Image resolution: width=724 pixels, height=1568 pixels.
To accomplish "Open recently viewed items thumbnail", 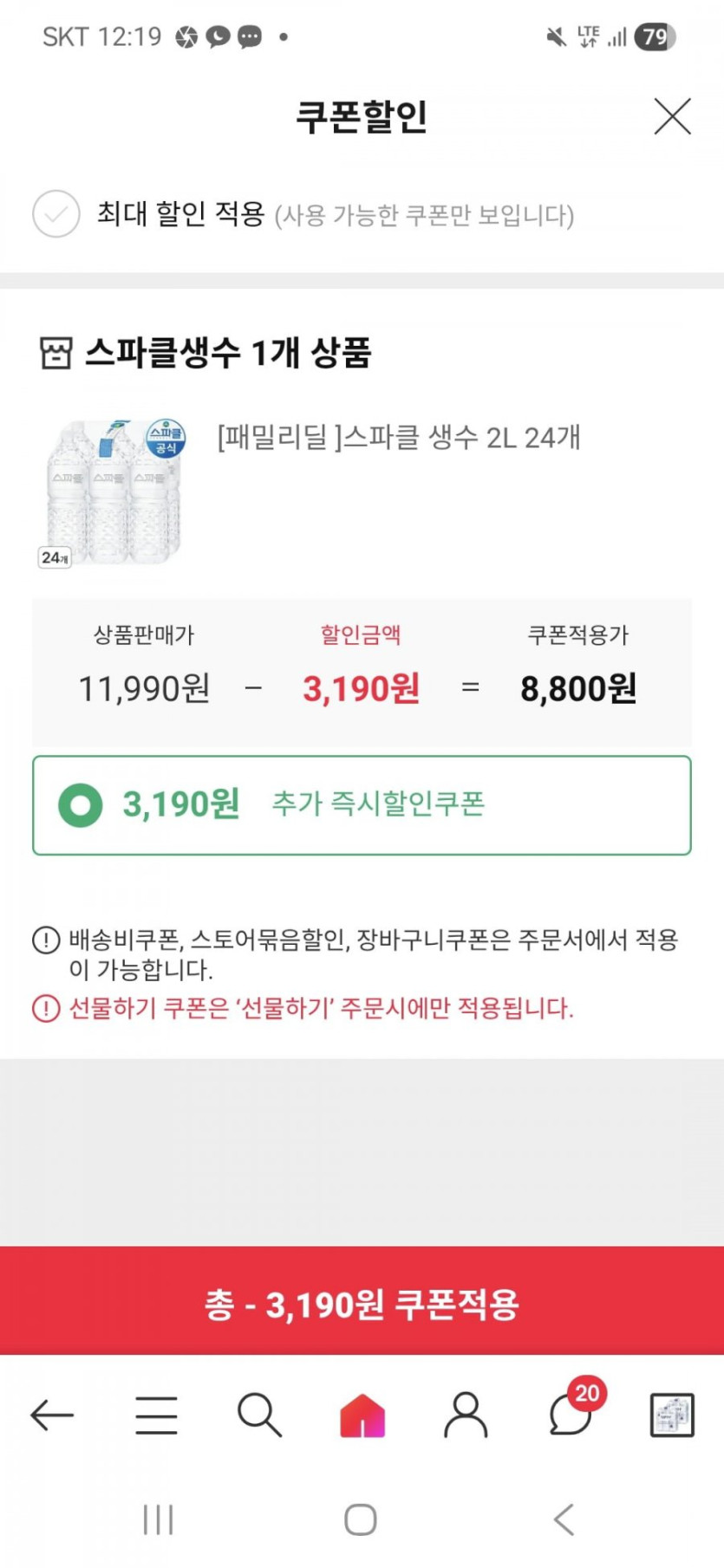I will click(672, 1415).
